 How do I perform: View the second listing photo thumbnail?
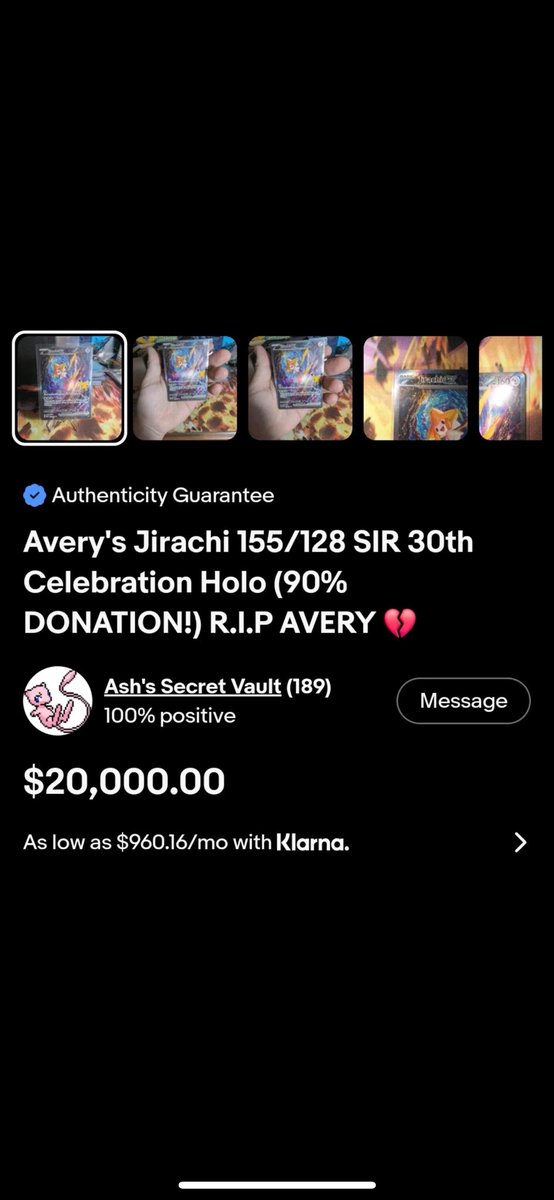tap(185, 388)
